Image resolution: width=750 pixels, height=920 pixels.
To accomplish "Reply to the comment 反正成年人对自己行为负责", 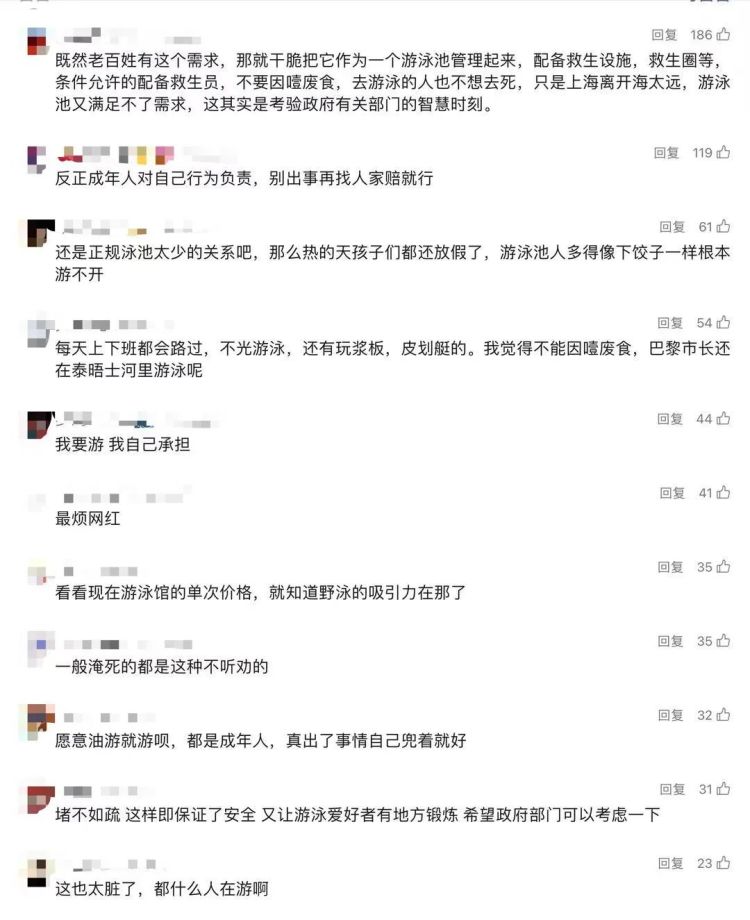I will [x=666, y=153].
